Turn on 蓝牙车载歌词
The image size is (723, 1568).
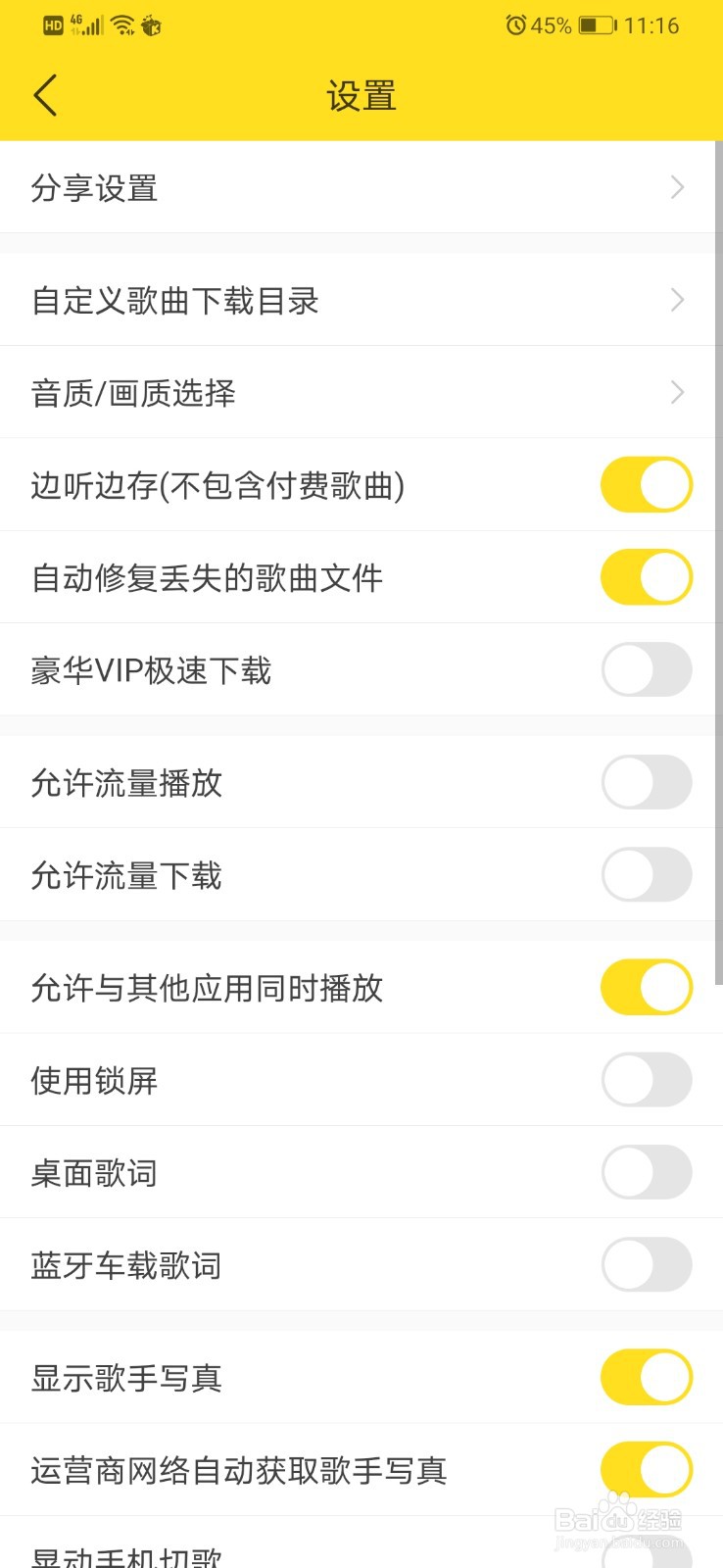coord(647,1265)
